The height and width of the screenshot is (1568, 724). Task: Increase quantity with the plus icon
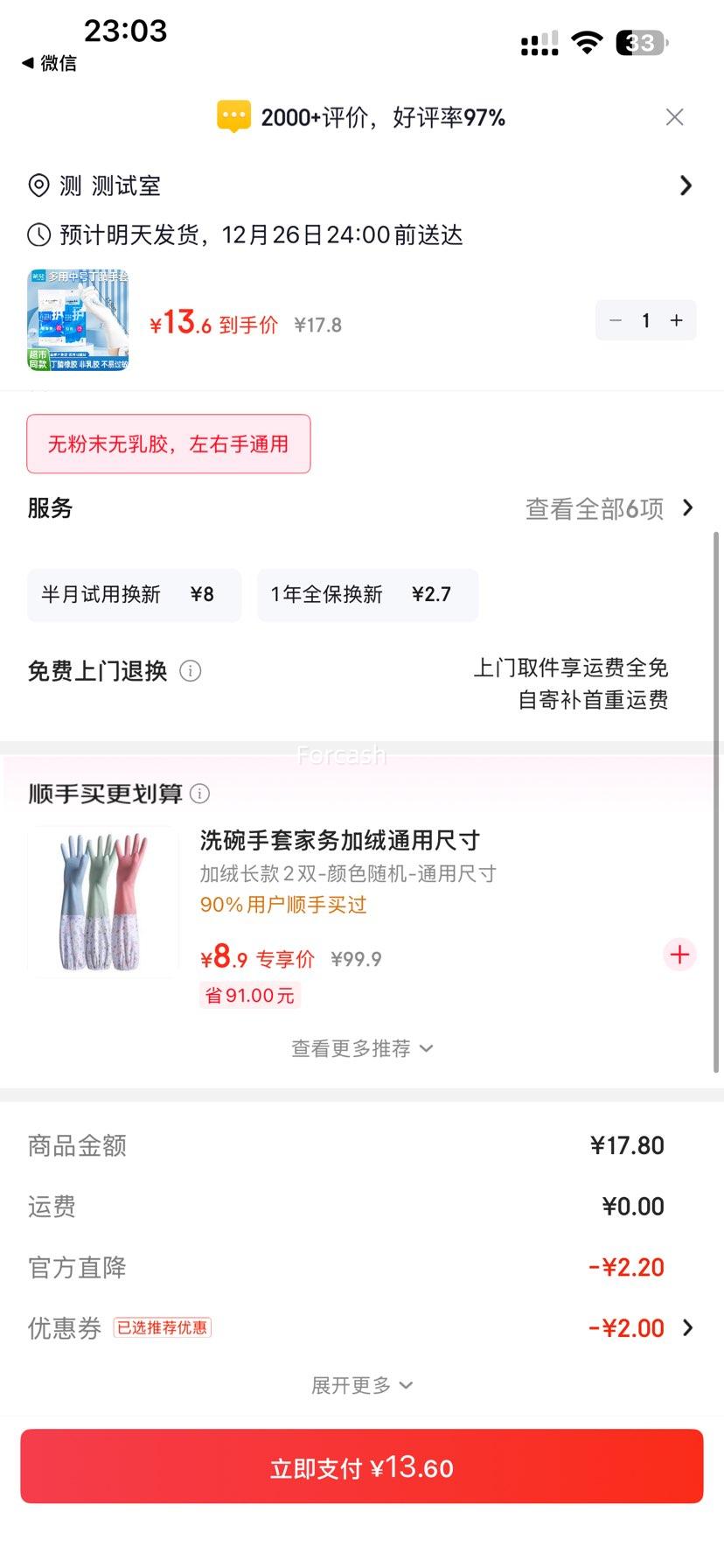(676, 320)
